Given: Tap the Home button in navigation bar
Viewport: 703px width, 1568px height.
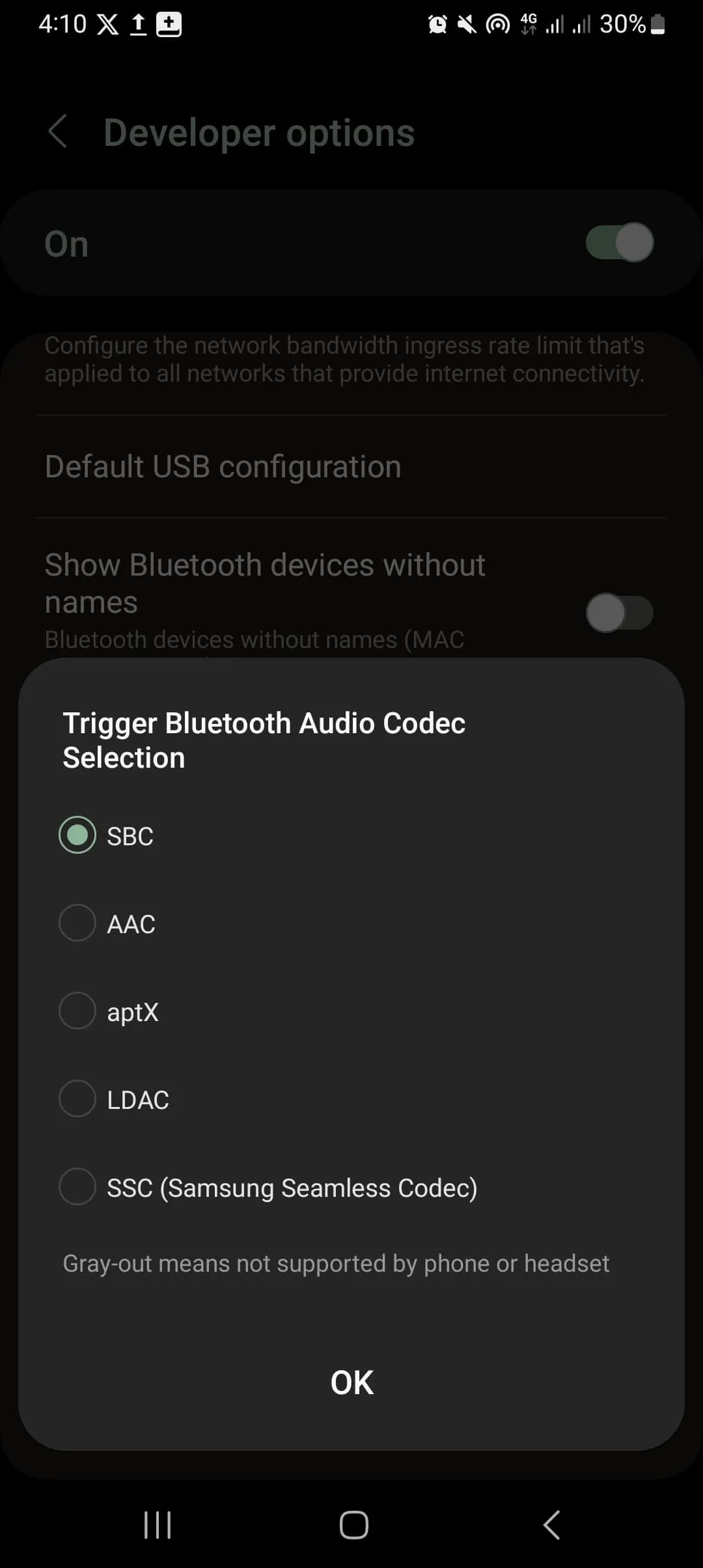Looking at the screenshot, I should pos(351,1524).
